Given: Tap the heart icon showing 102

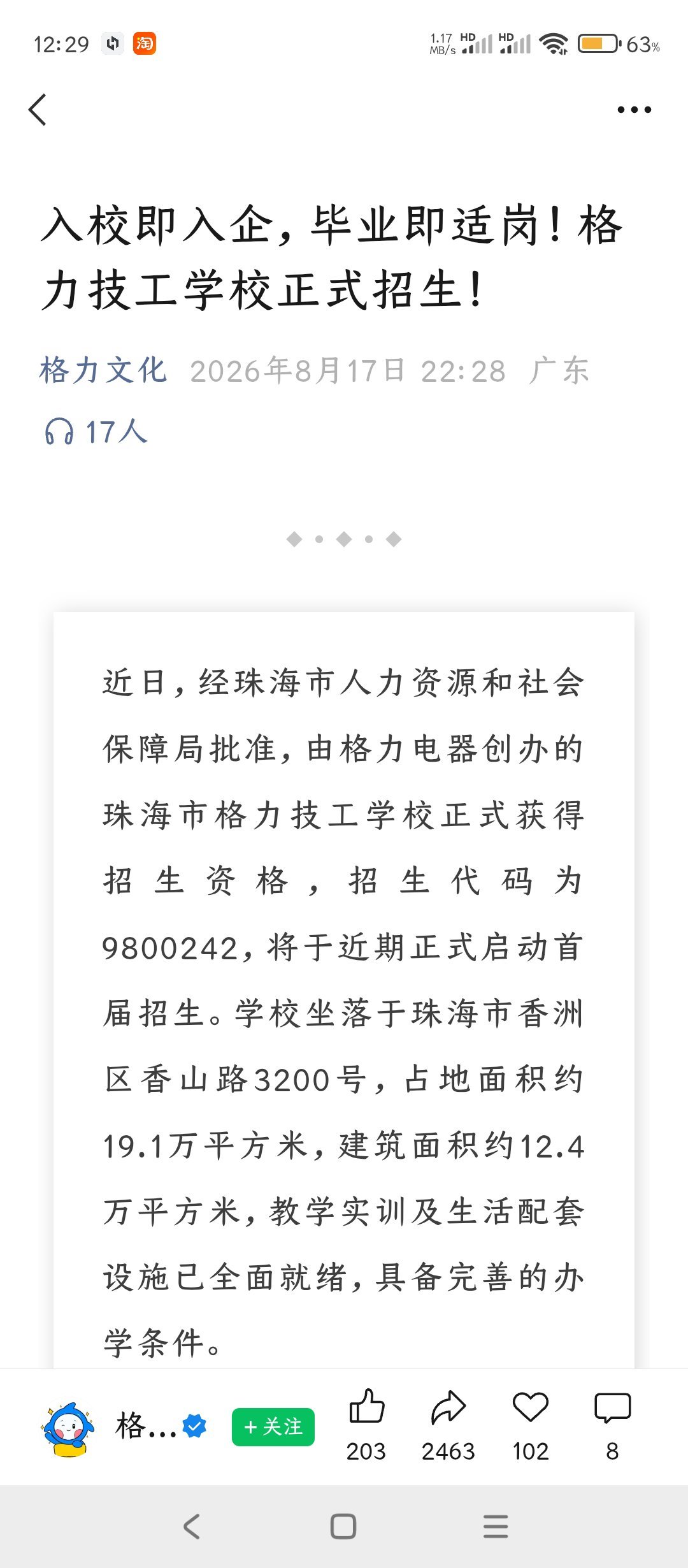Looking at the screenshot, I should [531, 1407].
